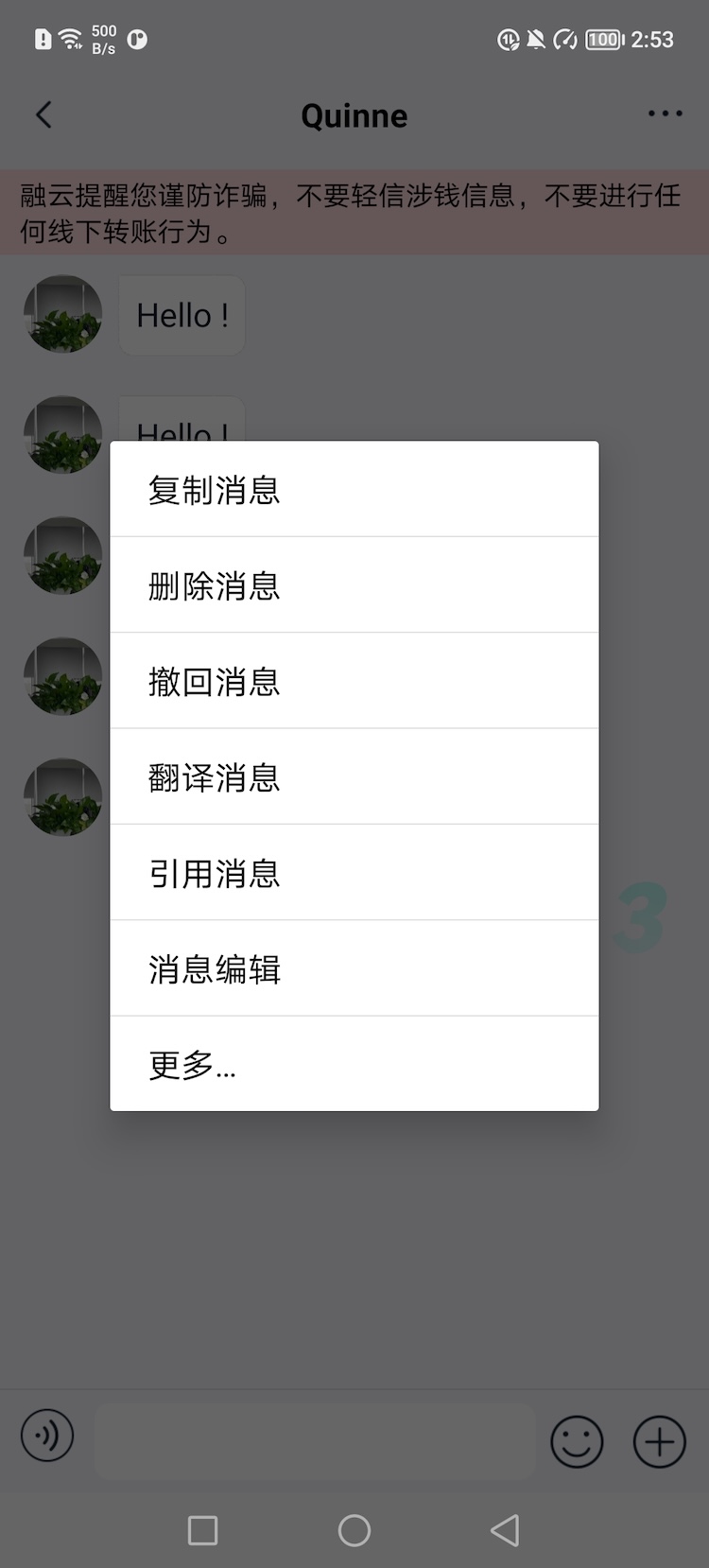709x1568 pixels.
Task: Open the plus attachment panel
Action: pyautogui.click(x=659, y=1441)
